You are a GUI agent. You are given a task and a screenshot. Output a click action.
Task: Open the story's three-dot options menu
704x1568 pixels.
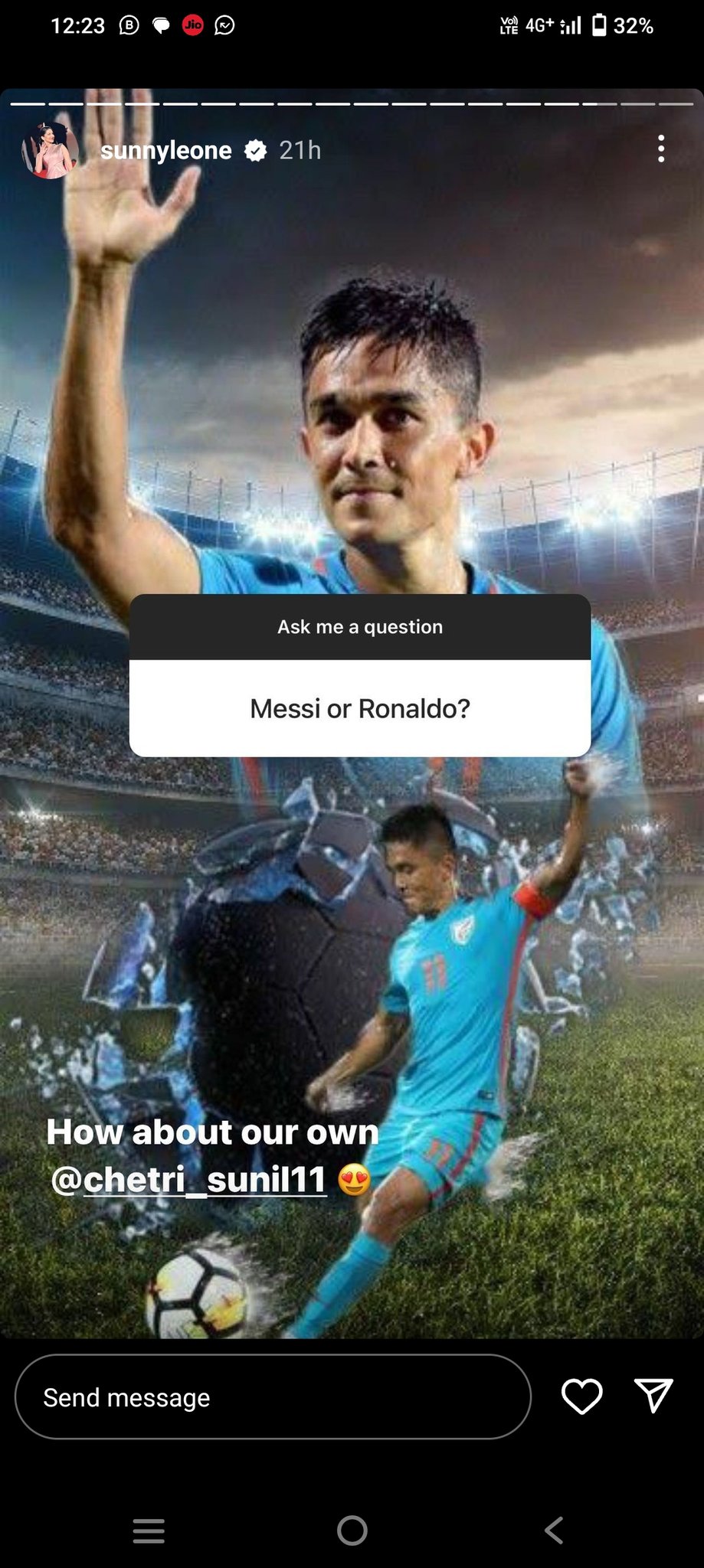tap(660, 149)
